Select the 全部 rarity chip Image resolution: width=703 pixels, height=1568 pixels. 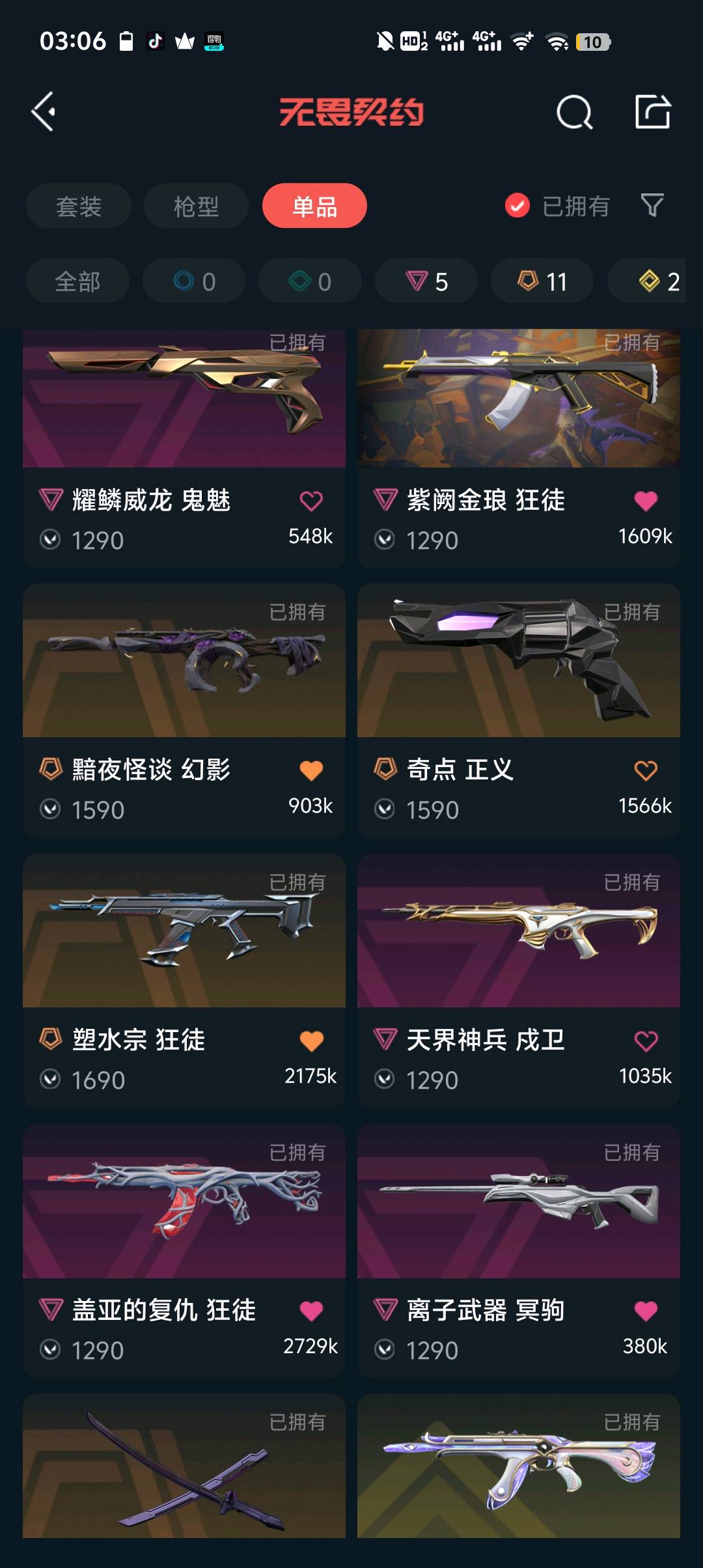point(77,281)
